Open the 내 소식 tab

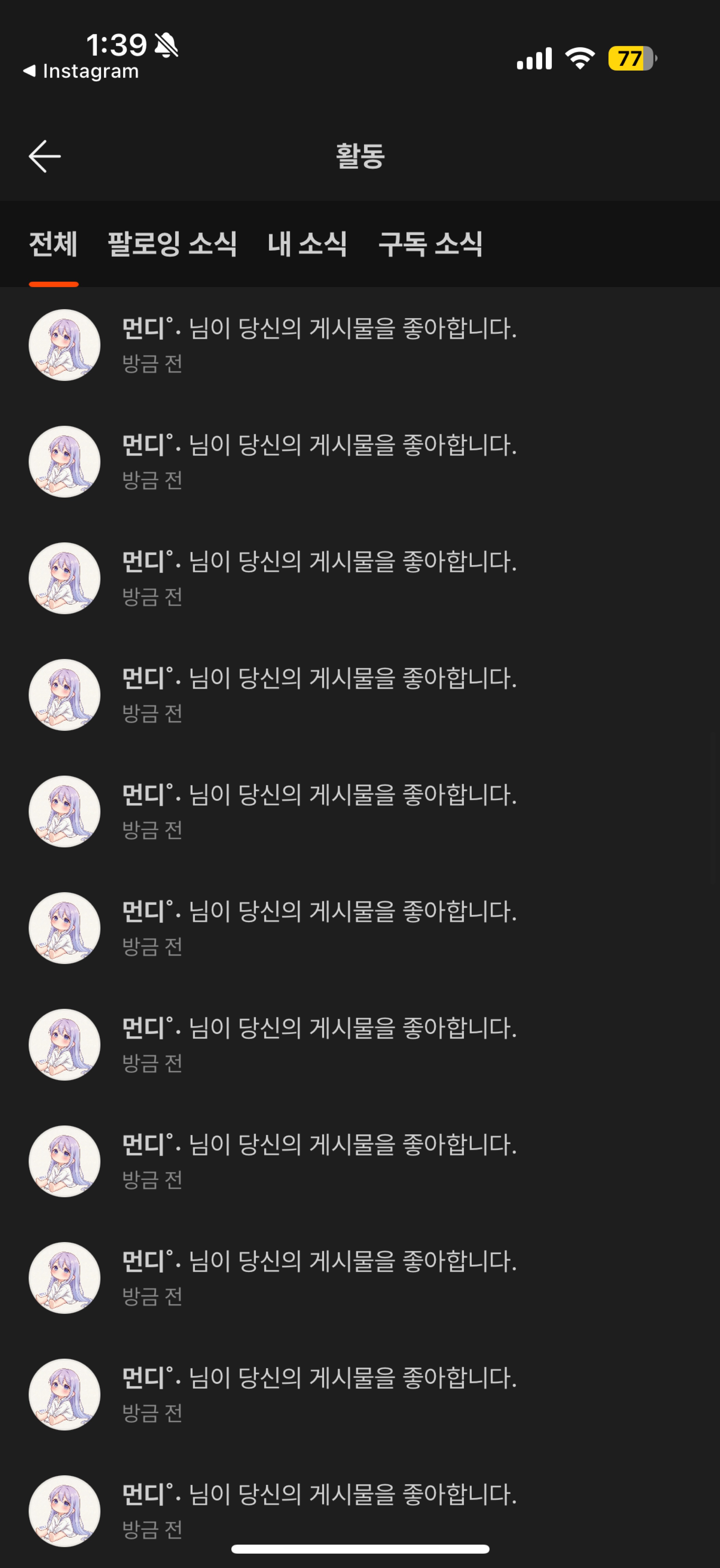click(x=307, y=245)
